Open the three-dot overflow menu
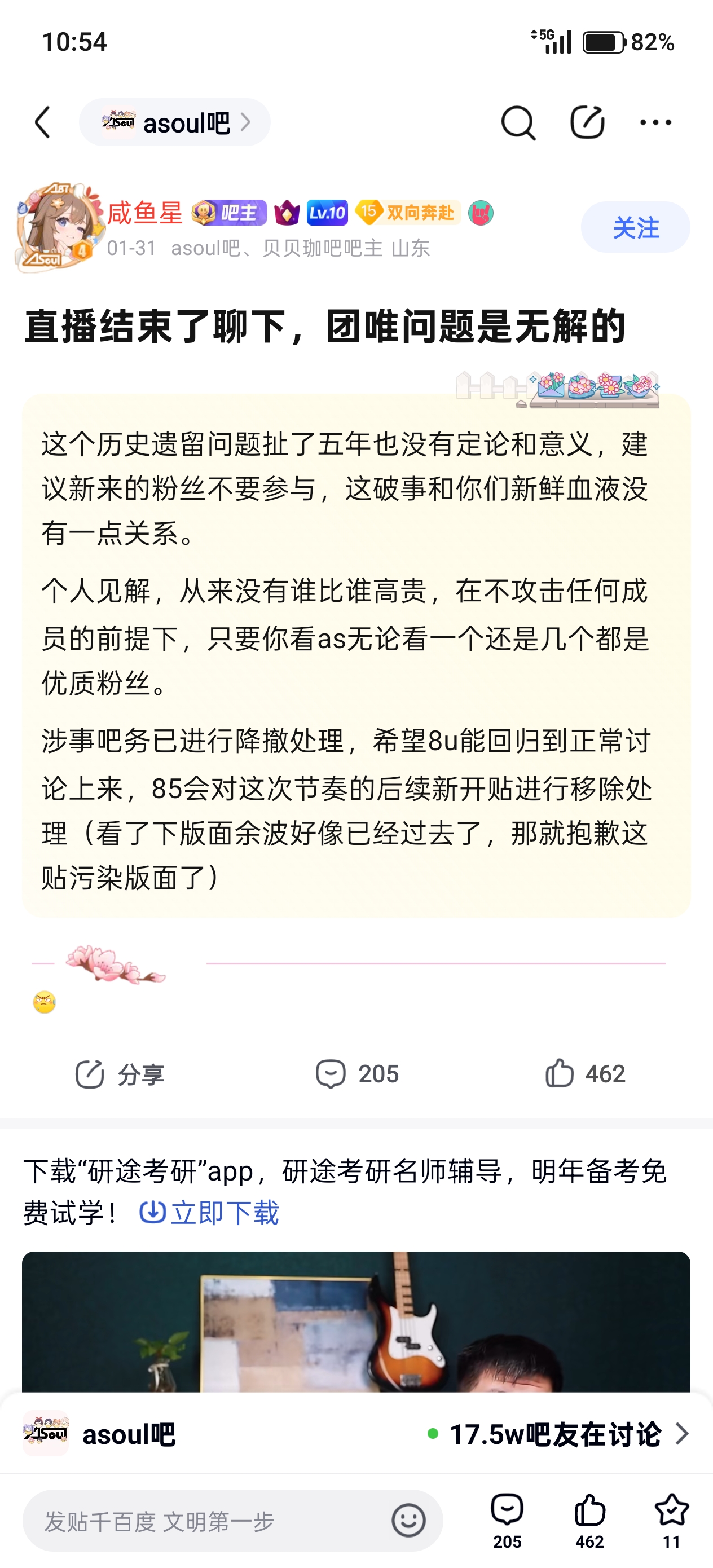Viewport: 713px width, 1568px height. [x=656, y=122]
